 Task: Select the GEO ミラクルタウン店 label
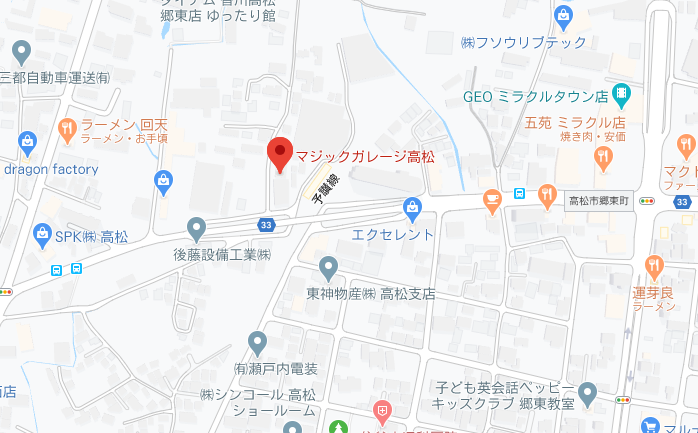pyautogui.click(x=536, y=97)
